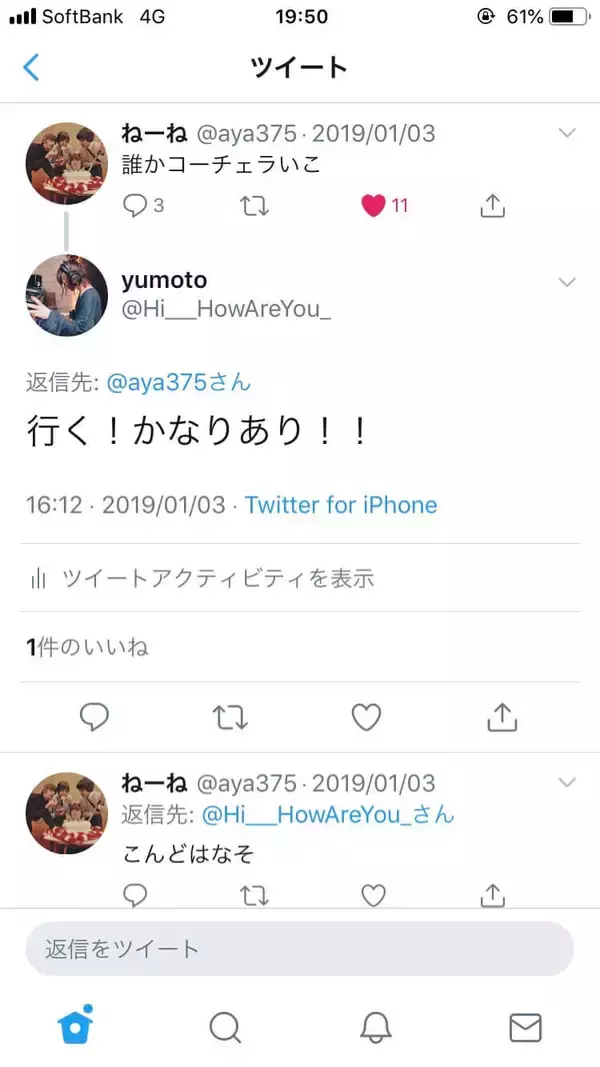This screenshot has width=600, height=1067.
Task: Switch to the Home tab
Action: pyautogui.click(x=75, y=1026)
